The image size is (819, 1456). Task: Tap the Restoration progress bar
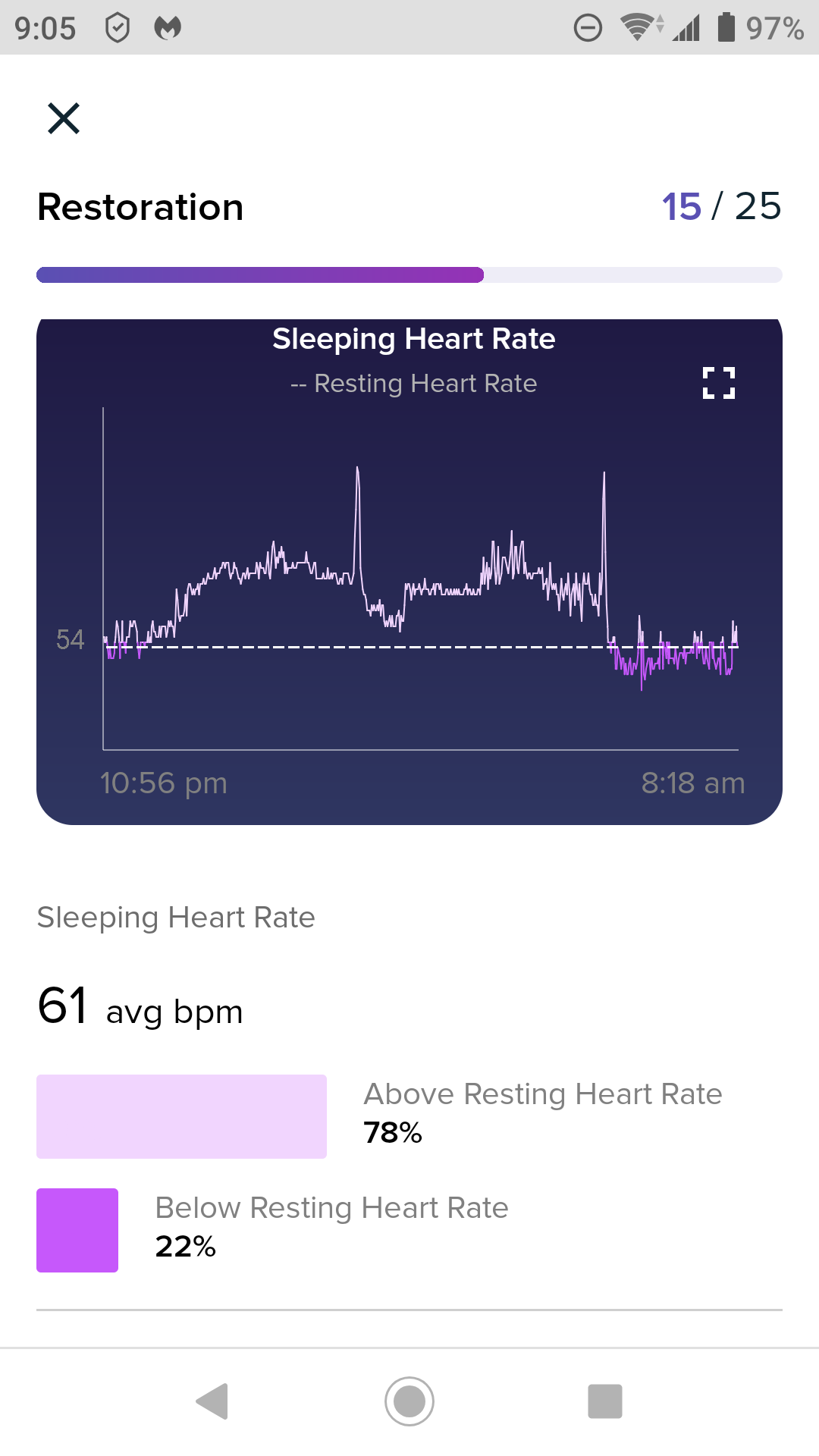click(409, 275)
